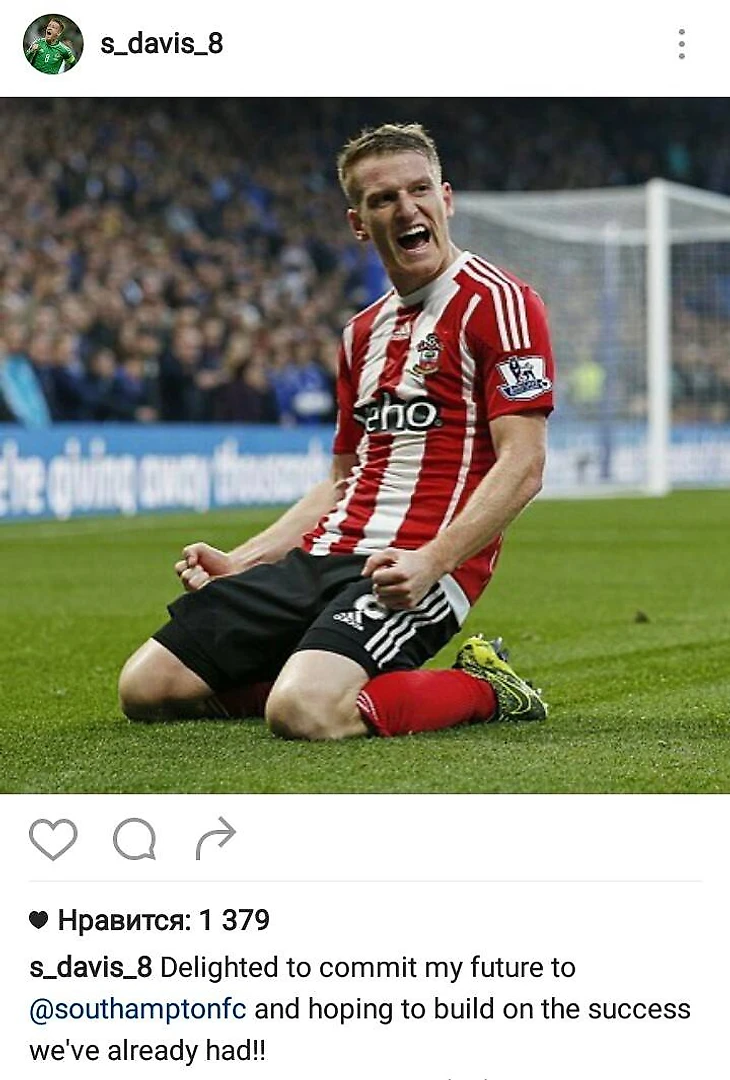Like the post with the heart icon
730x1080 pixels.
[53, 839]
